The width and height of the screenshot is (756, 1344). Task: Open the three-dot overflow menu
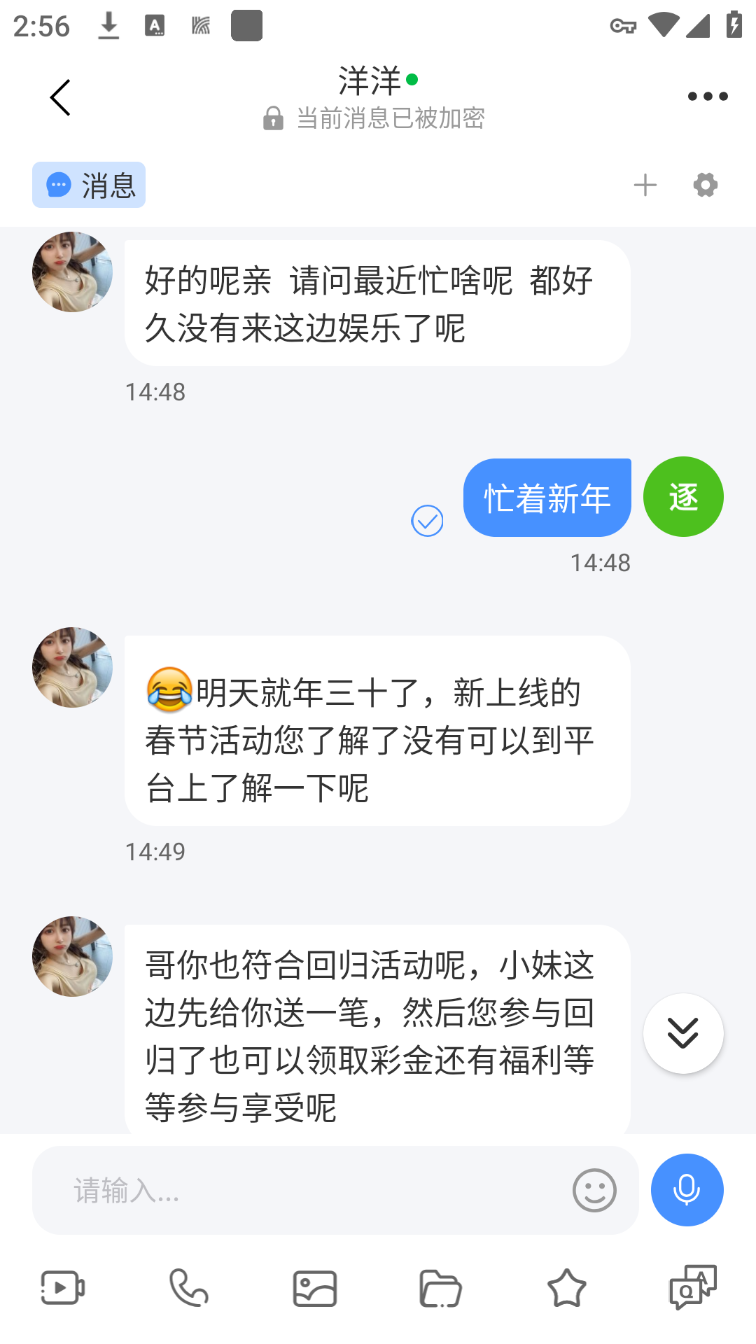click(x=707, y=97)
